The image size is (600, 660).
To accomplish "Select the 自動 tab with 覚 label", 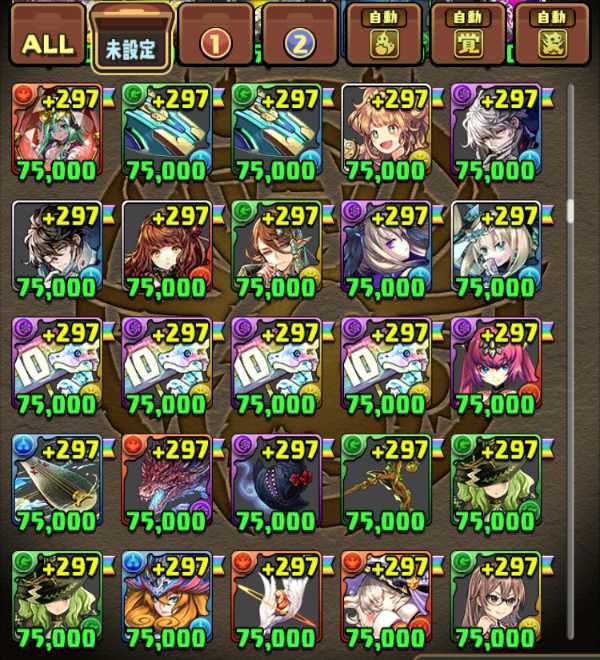I will pyautogui.click(x=468, y=33).
